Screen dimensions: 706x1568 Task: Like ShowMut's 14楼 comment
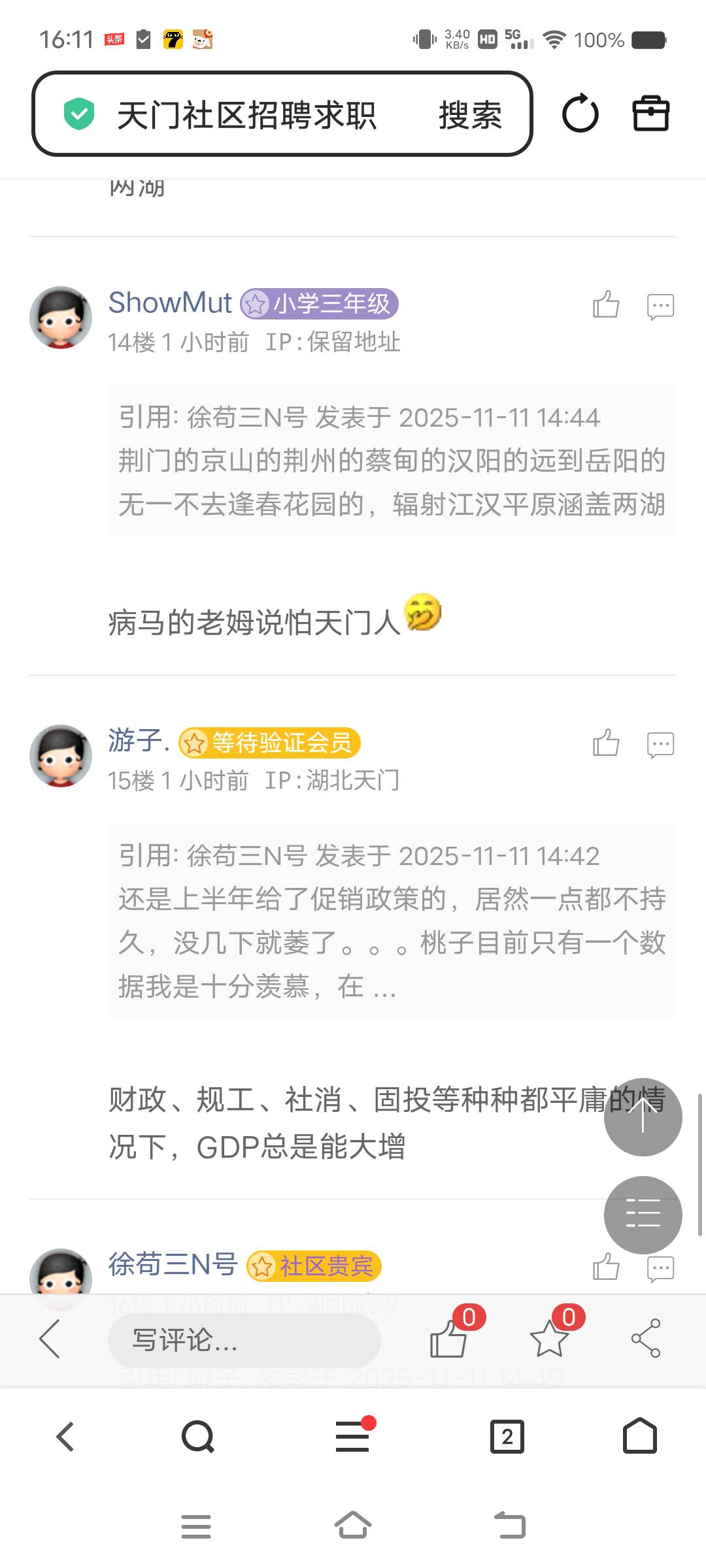(606, 305)
